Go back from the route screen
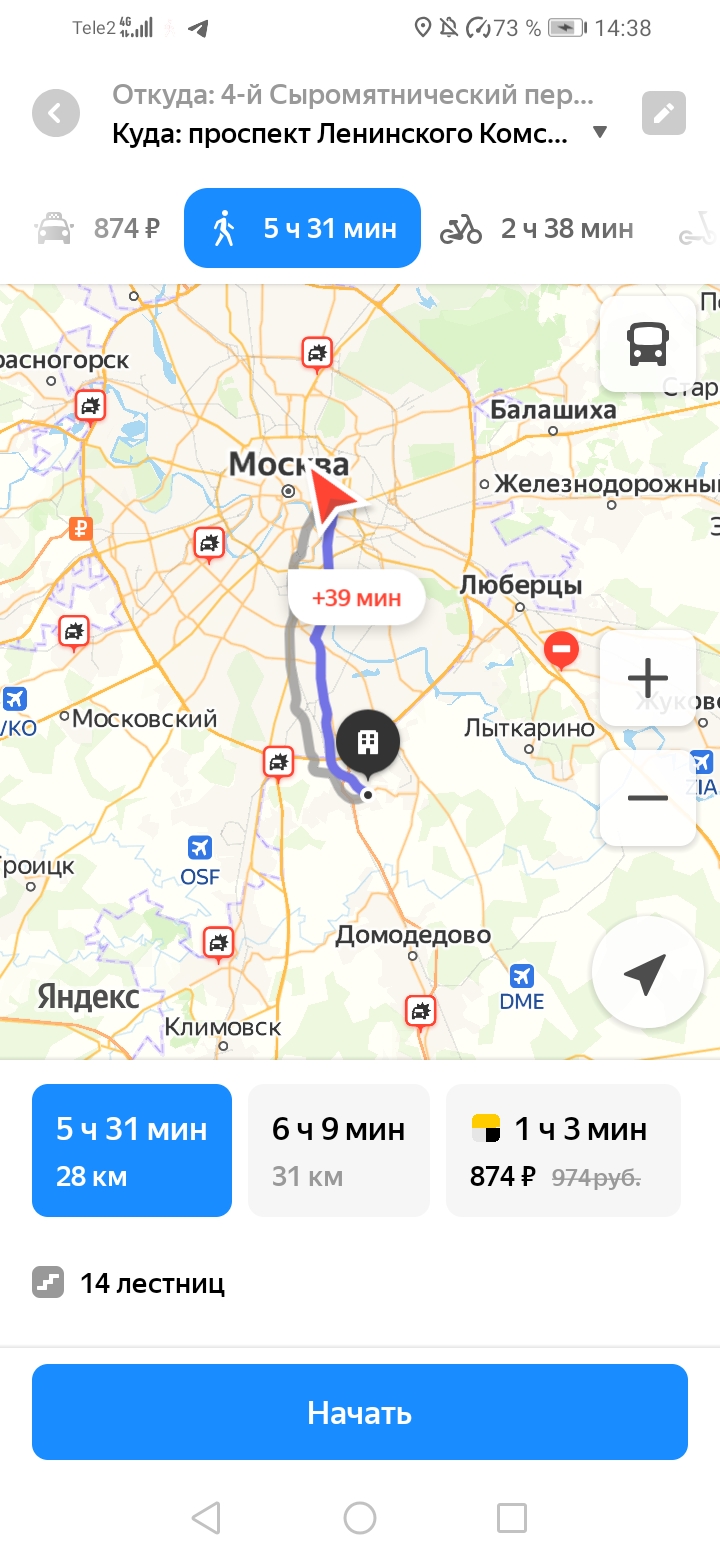The image size is (720, 1560). (x=56, y=113)
